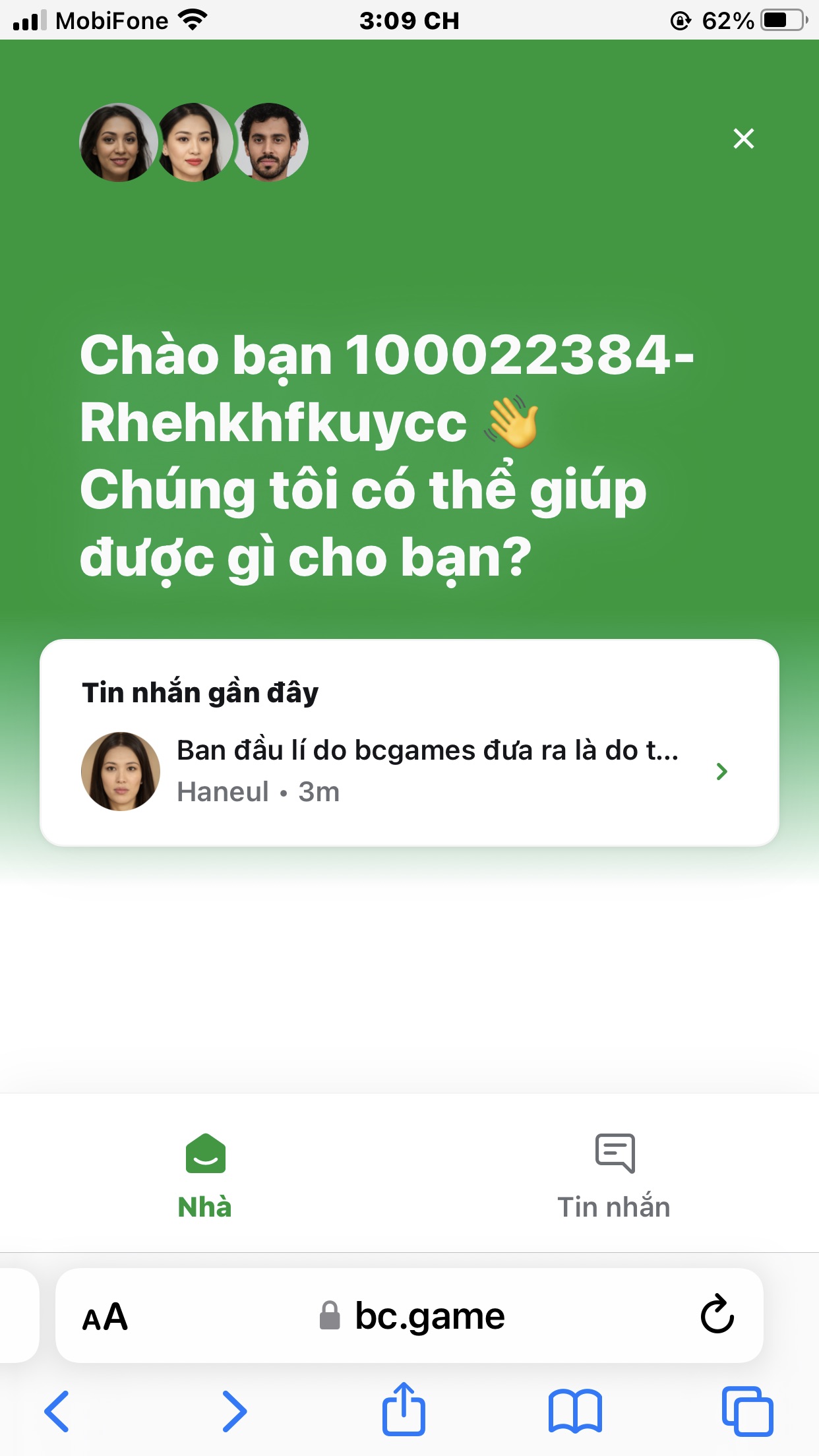The image size is (819, 1456).
Task: Close the support chat widget
Action: click(x=743, y=138)
